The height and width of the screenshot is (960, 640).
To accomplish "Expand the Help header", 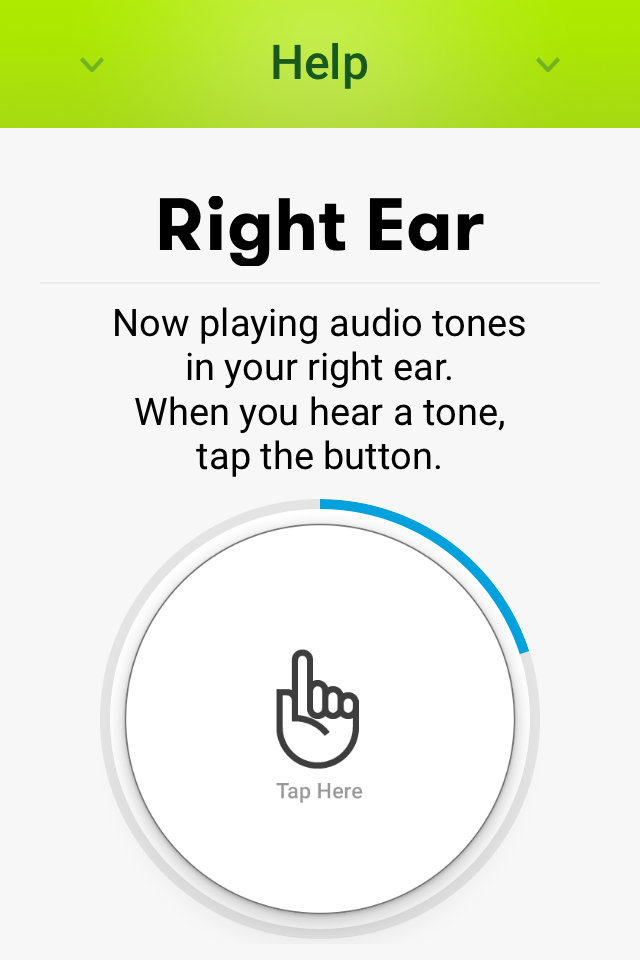I will (320, 64).
